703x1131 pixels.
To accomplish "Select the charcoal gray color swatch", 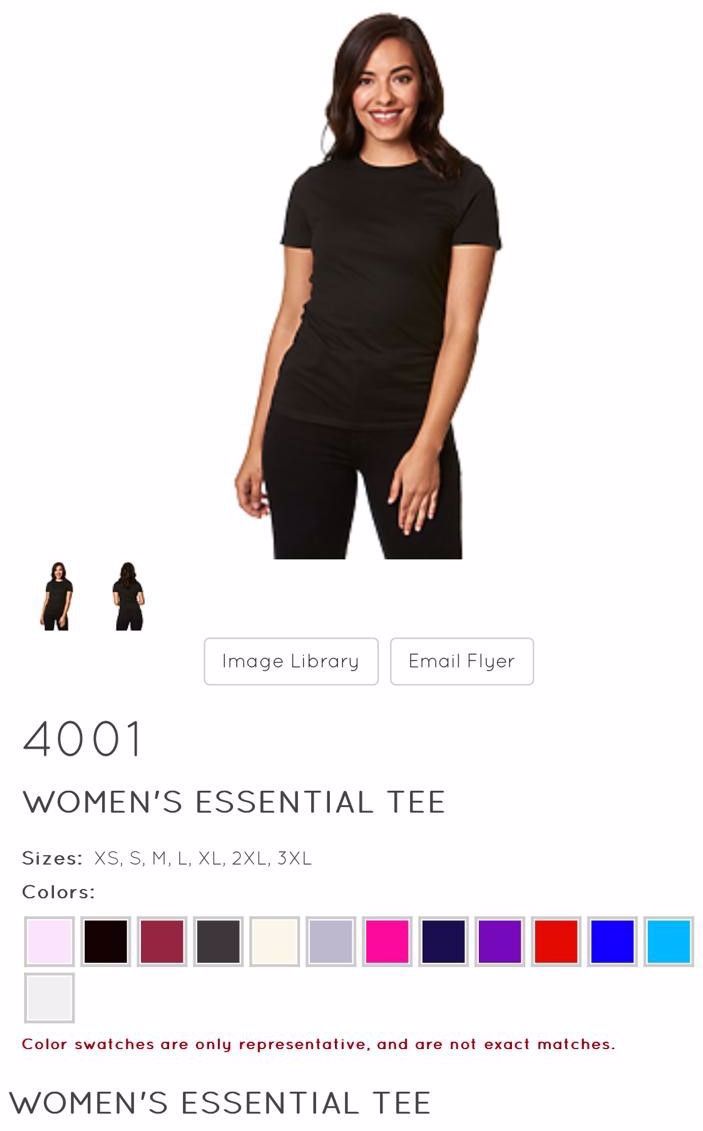I will (218, 941).
